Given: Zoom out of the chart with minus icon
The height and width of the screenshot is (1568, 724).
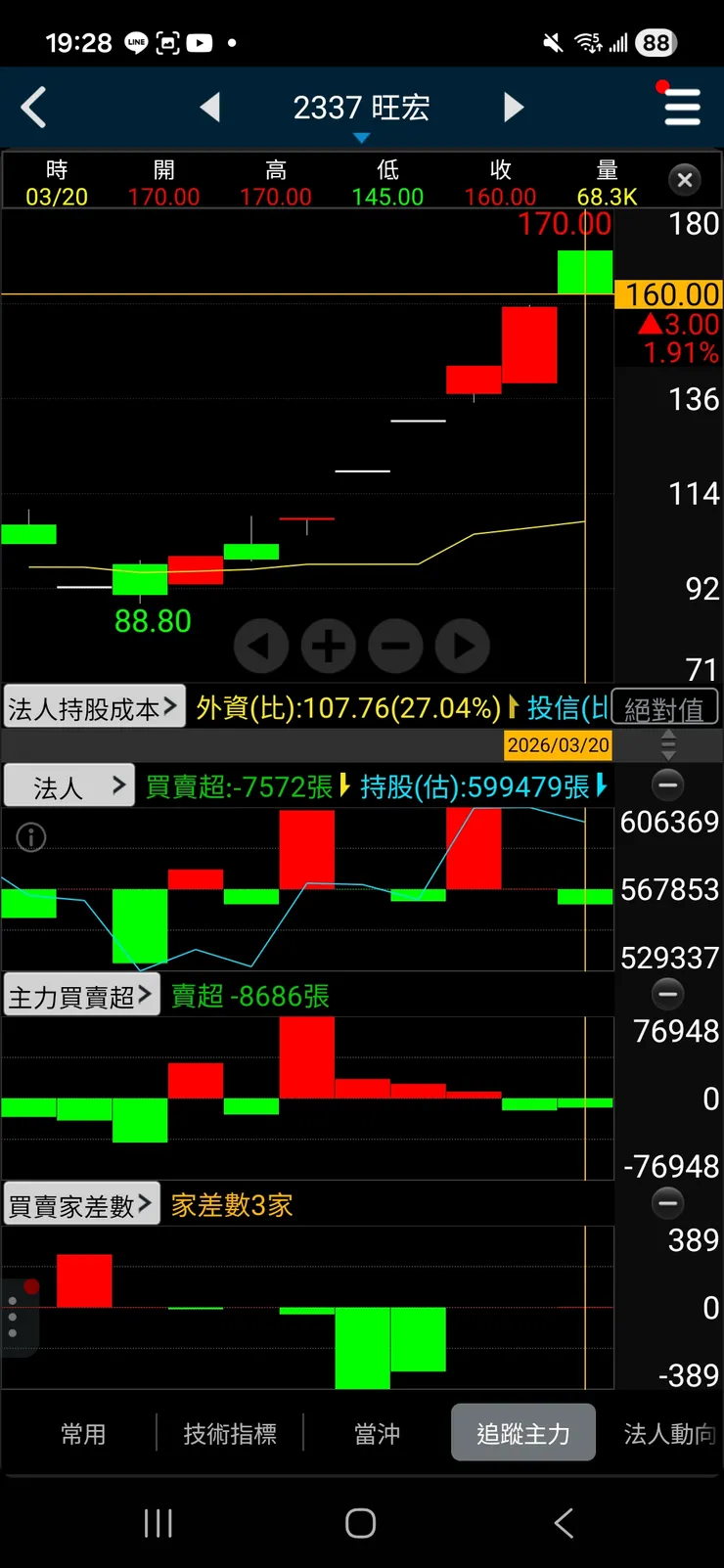Looking at the screenshot, I should (395, 646).
